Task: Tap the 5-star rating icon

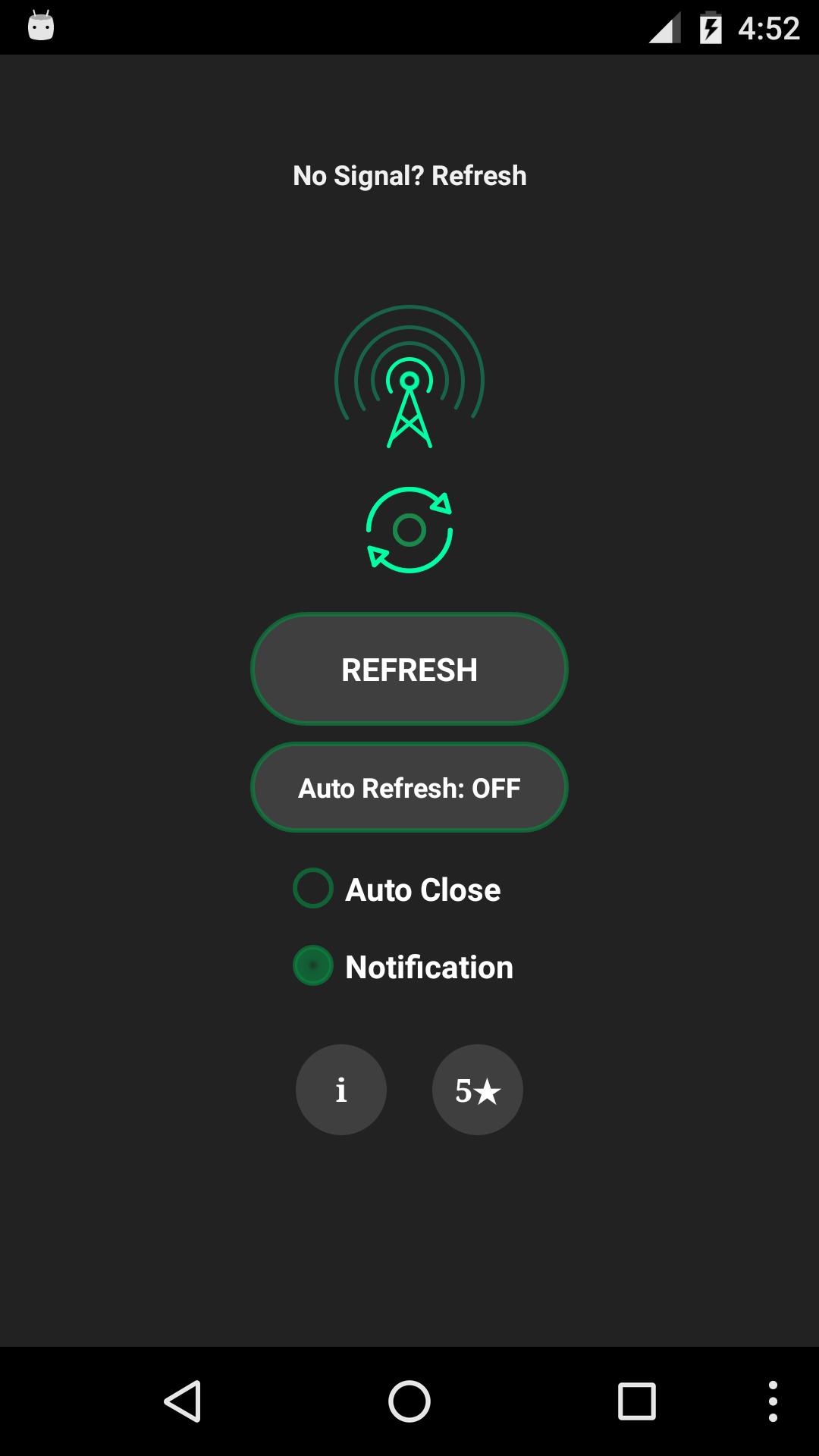Action: 477,1090
